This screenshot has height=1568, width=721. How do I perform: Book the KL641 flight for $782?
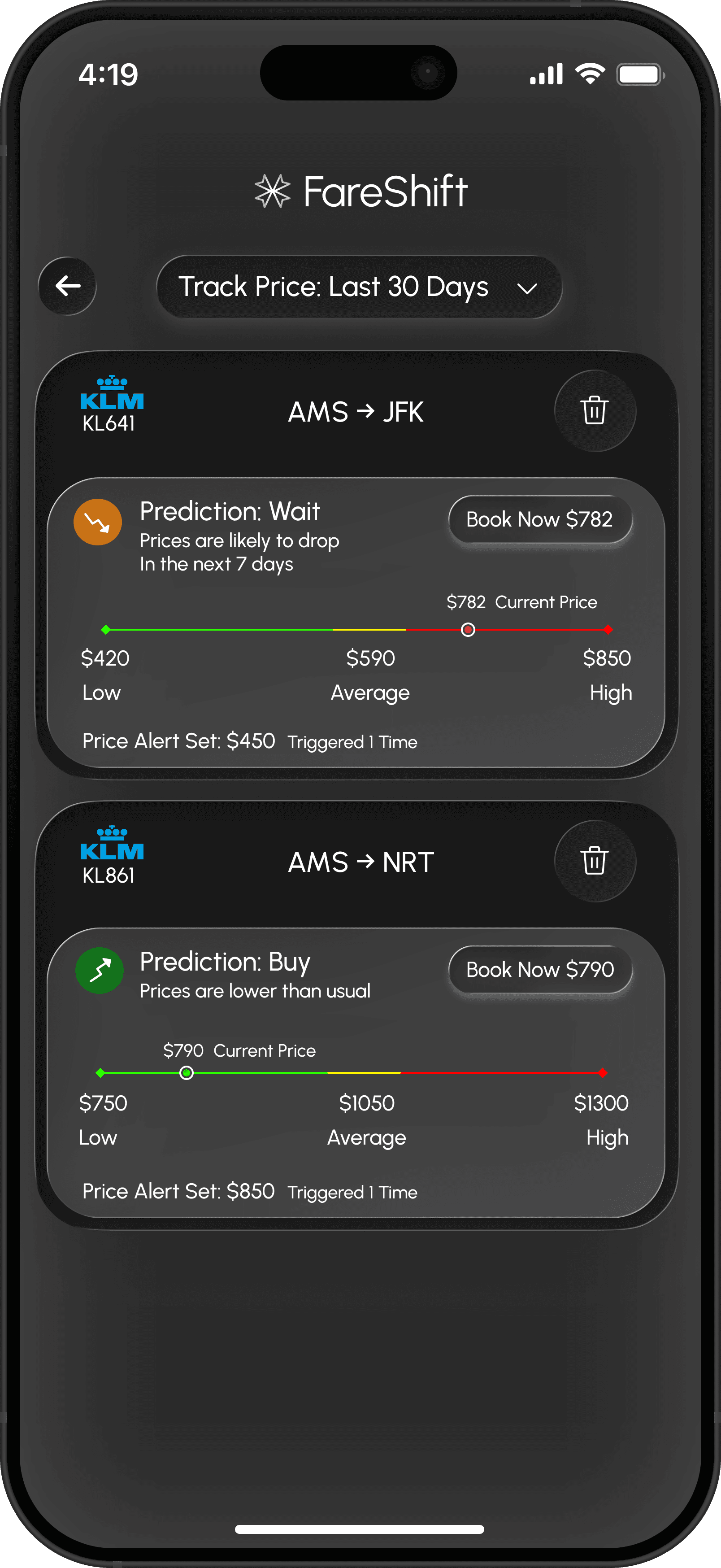click(x=540, y=520)
